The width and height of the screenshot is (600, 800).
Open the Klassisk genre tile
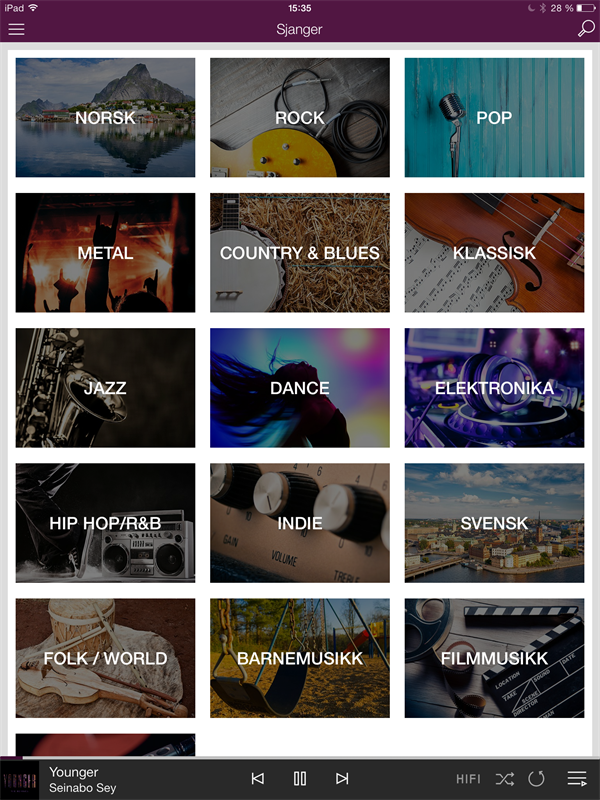tap(494, 253)
